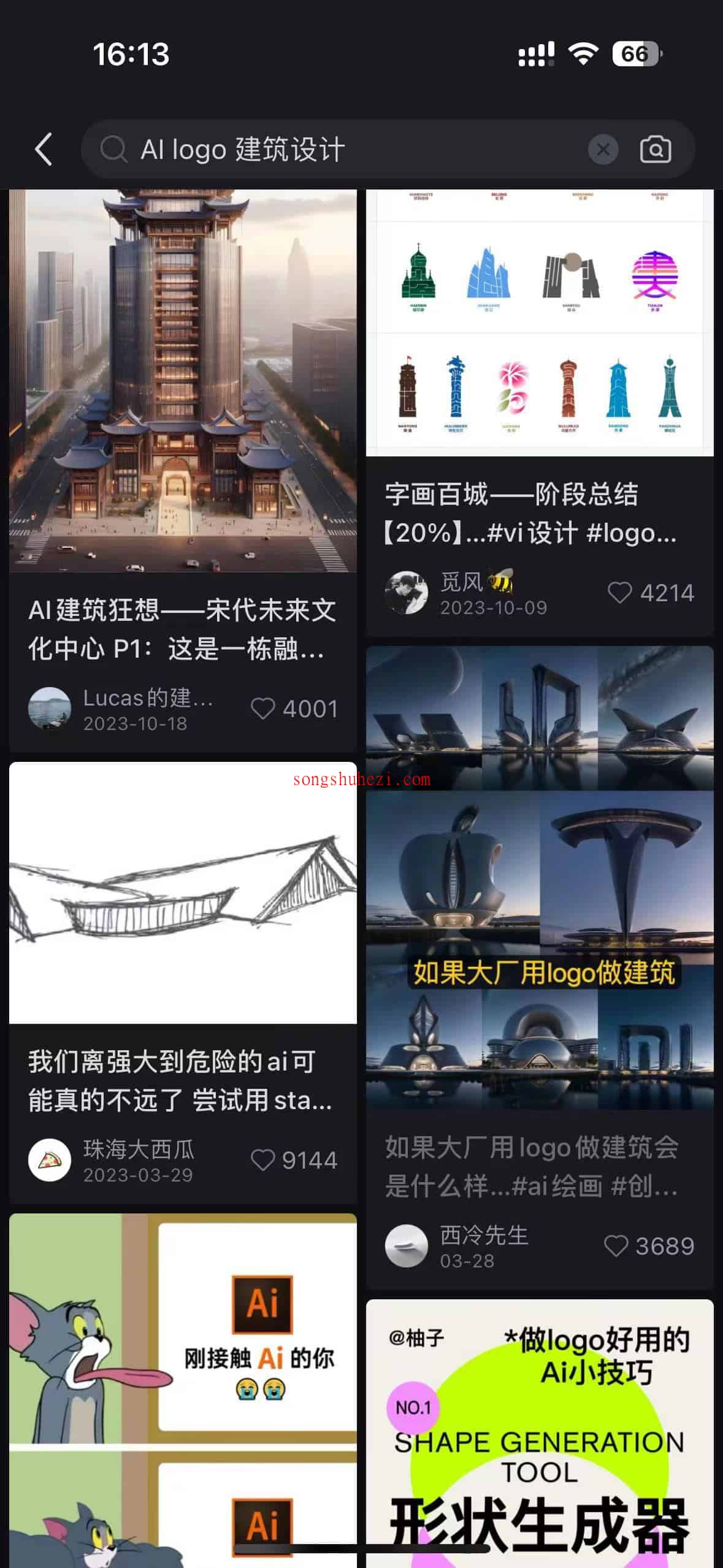View 觅风's profile avatar
This screenshot has width=723, height=1568.
(x=406, y=593)
